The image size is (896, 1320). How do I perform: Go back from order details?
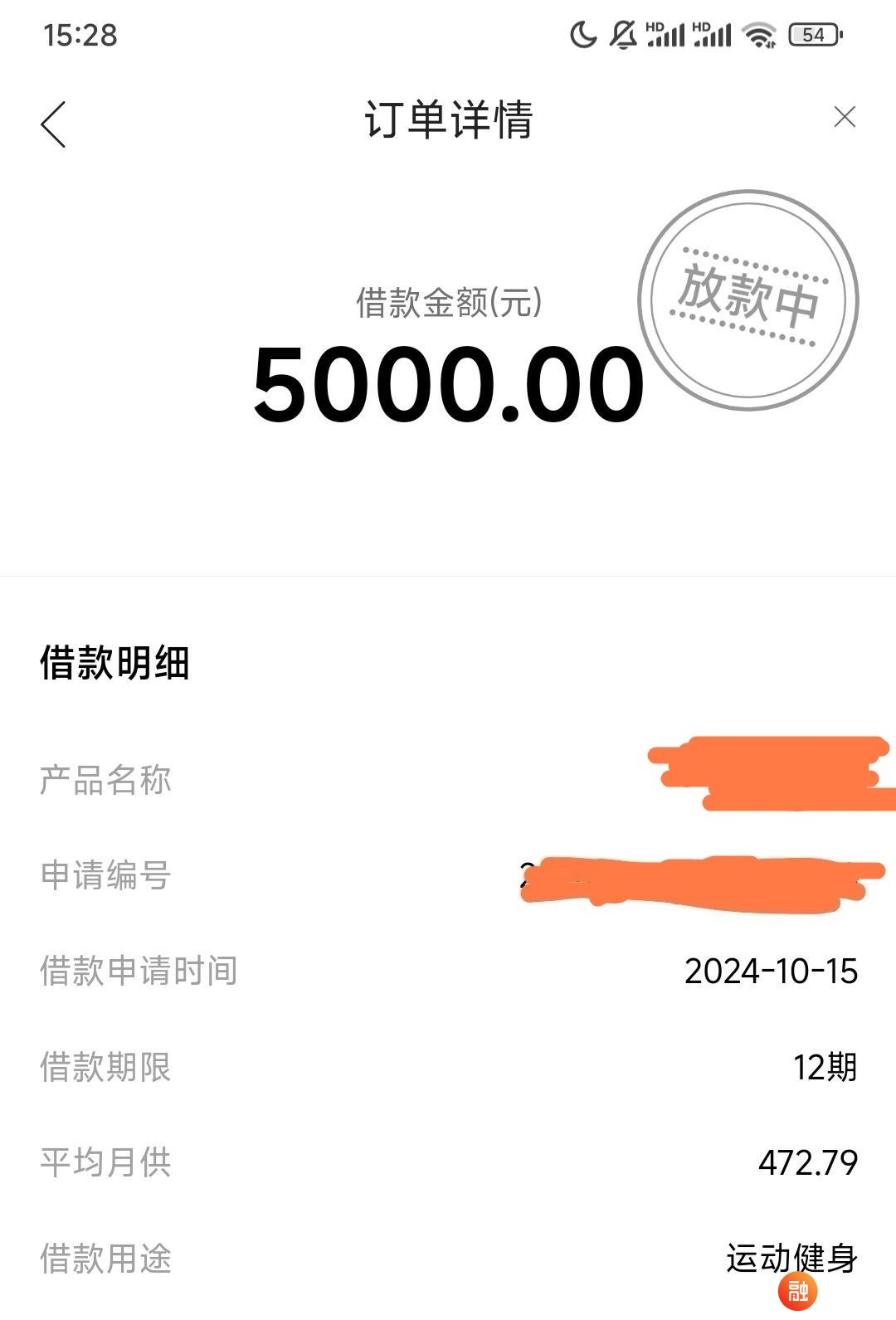[53, 124]
